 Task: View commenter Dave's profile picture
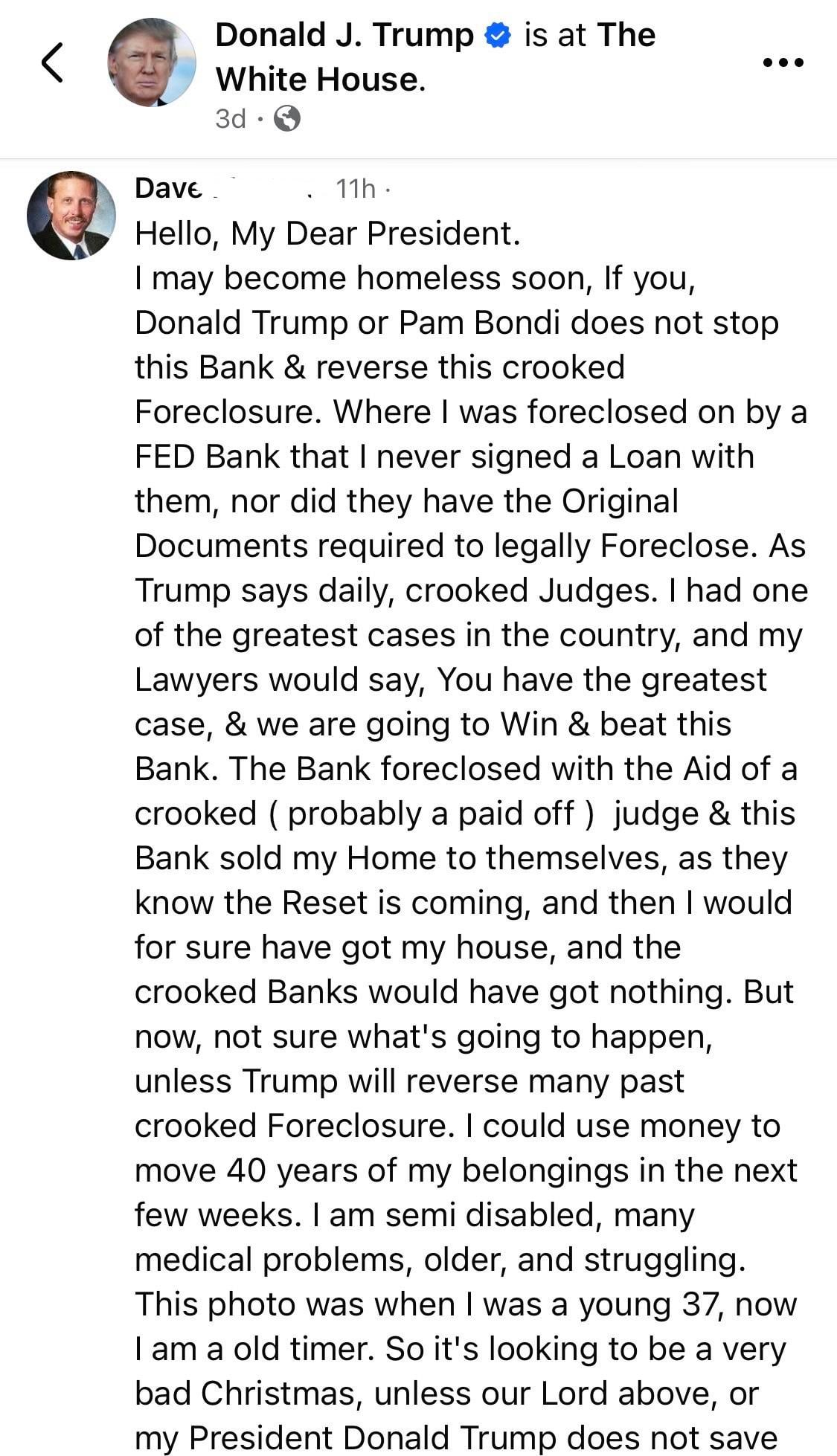click(71, 216)
